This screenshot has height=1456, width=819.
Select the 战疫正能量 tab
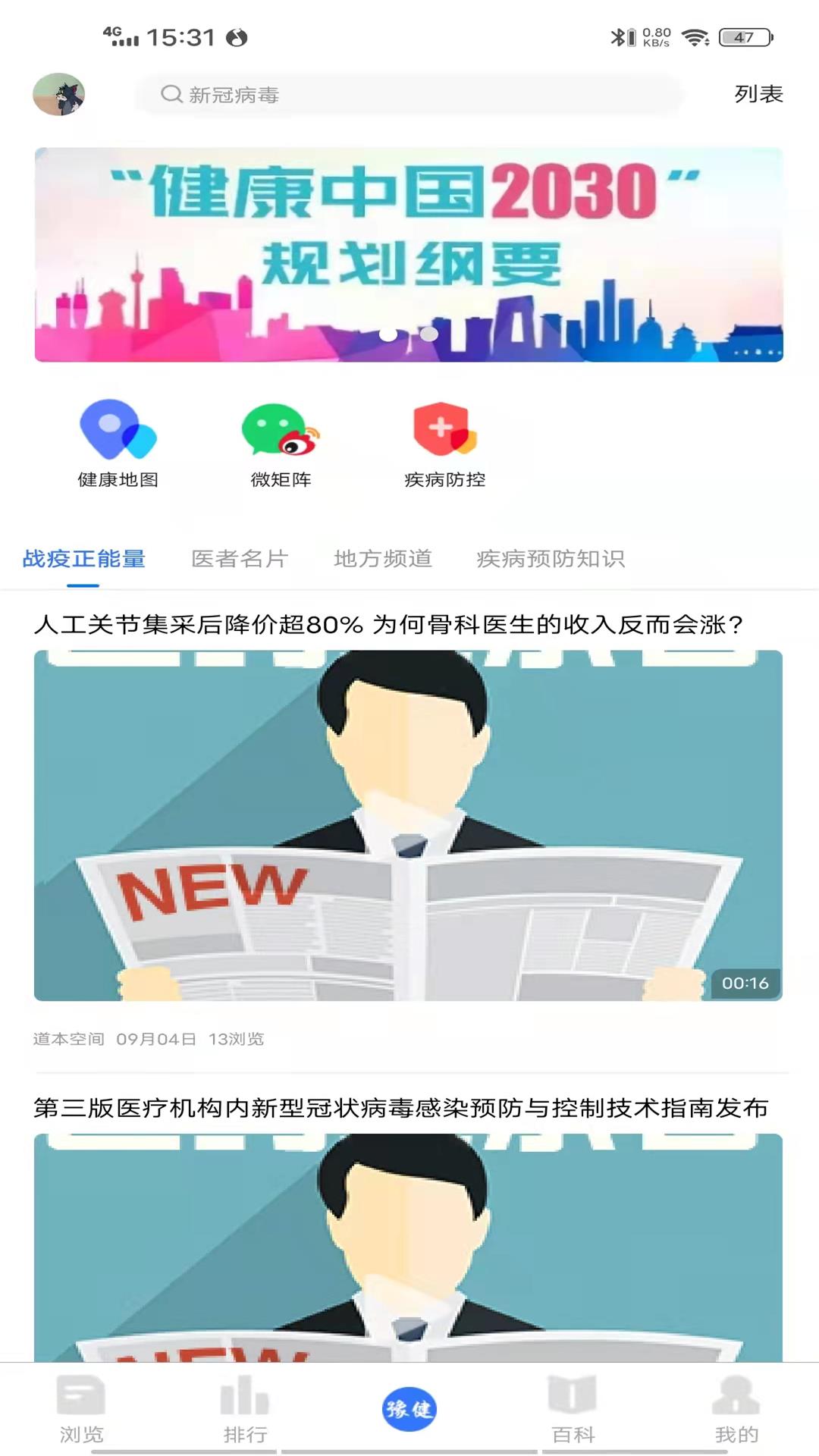[x=83, y=559]
